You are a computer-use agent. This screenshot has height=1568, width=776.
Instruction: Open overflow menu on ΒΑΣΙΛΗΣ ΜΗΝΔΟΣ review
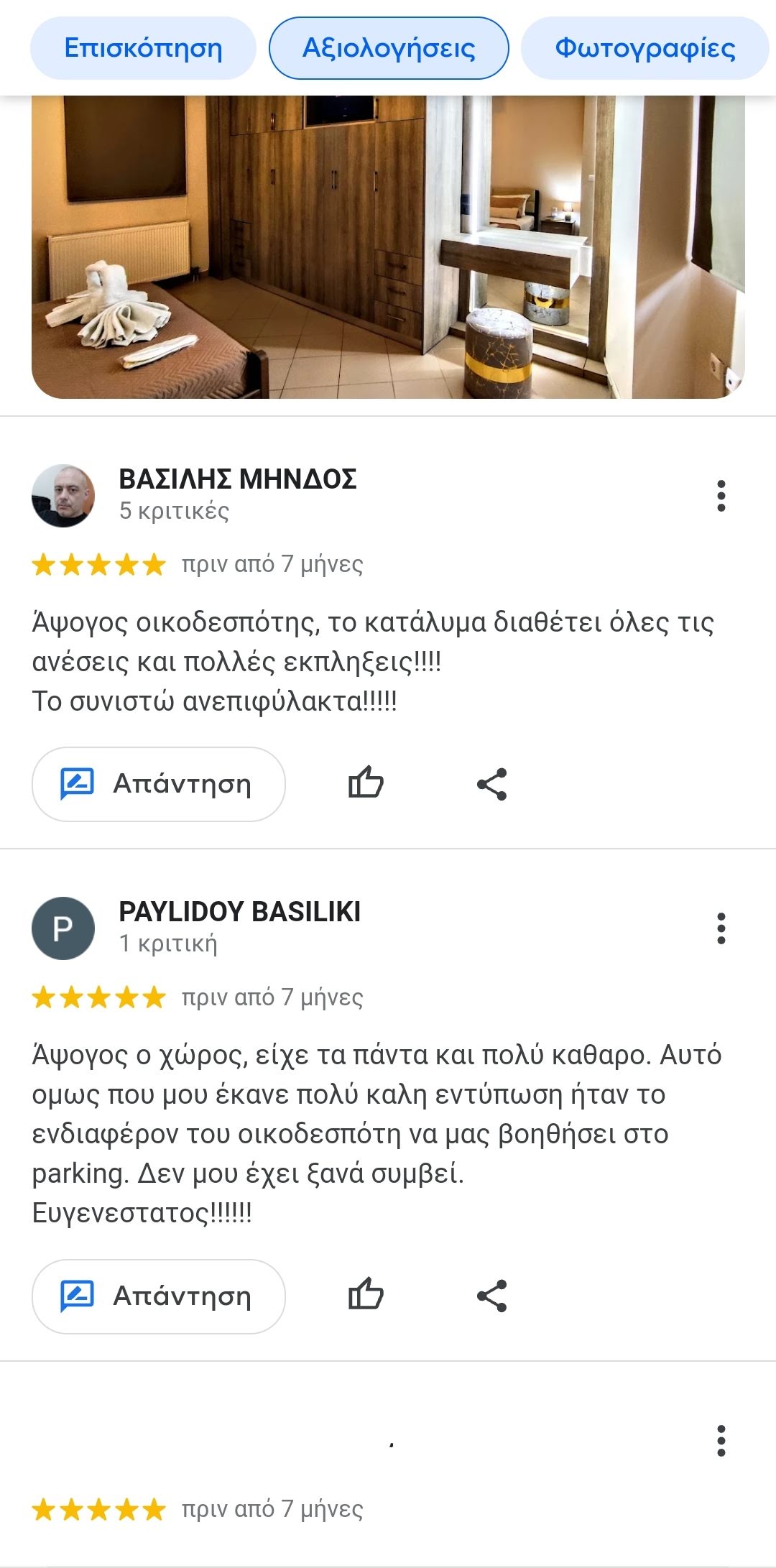pos(721,496)
